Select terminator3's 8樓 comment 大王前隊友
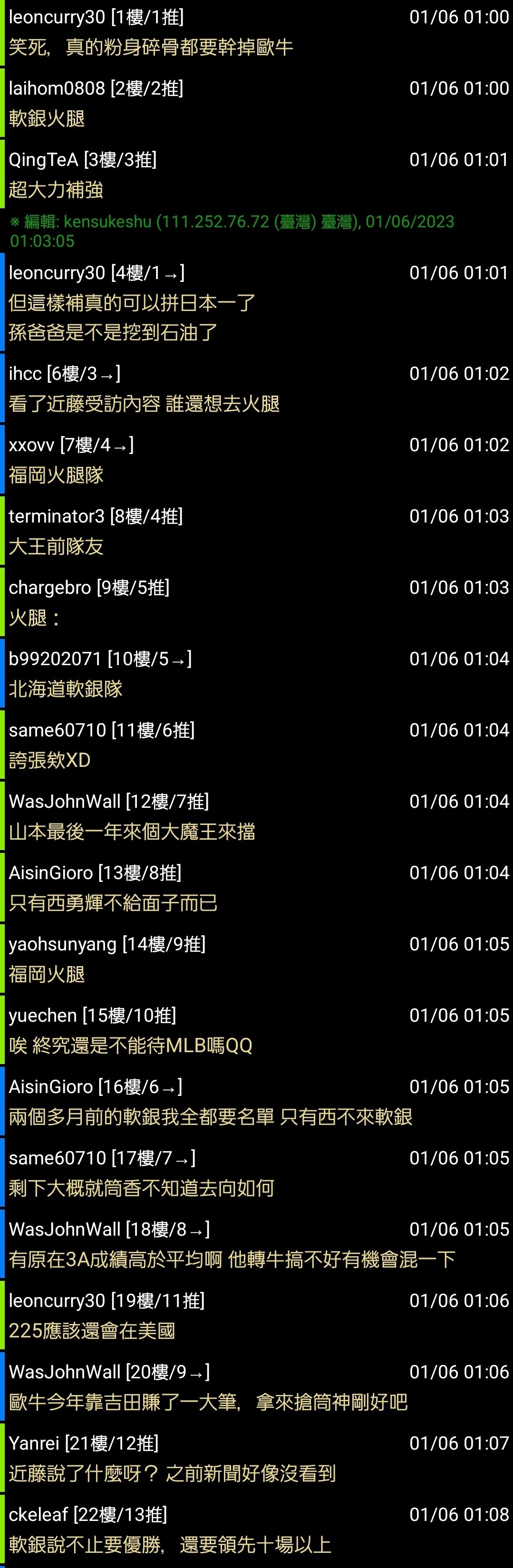Image resolution: width=513 pixels, height=1568 pixels. [x=56, y=546]
